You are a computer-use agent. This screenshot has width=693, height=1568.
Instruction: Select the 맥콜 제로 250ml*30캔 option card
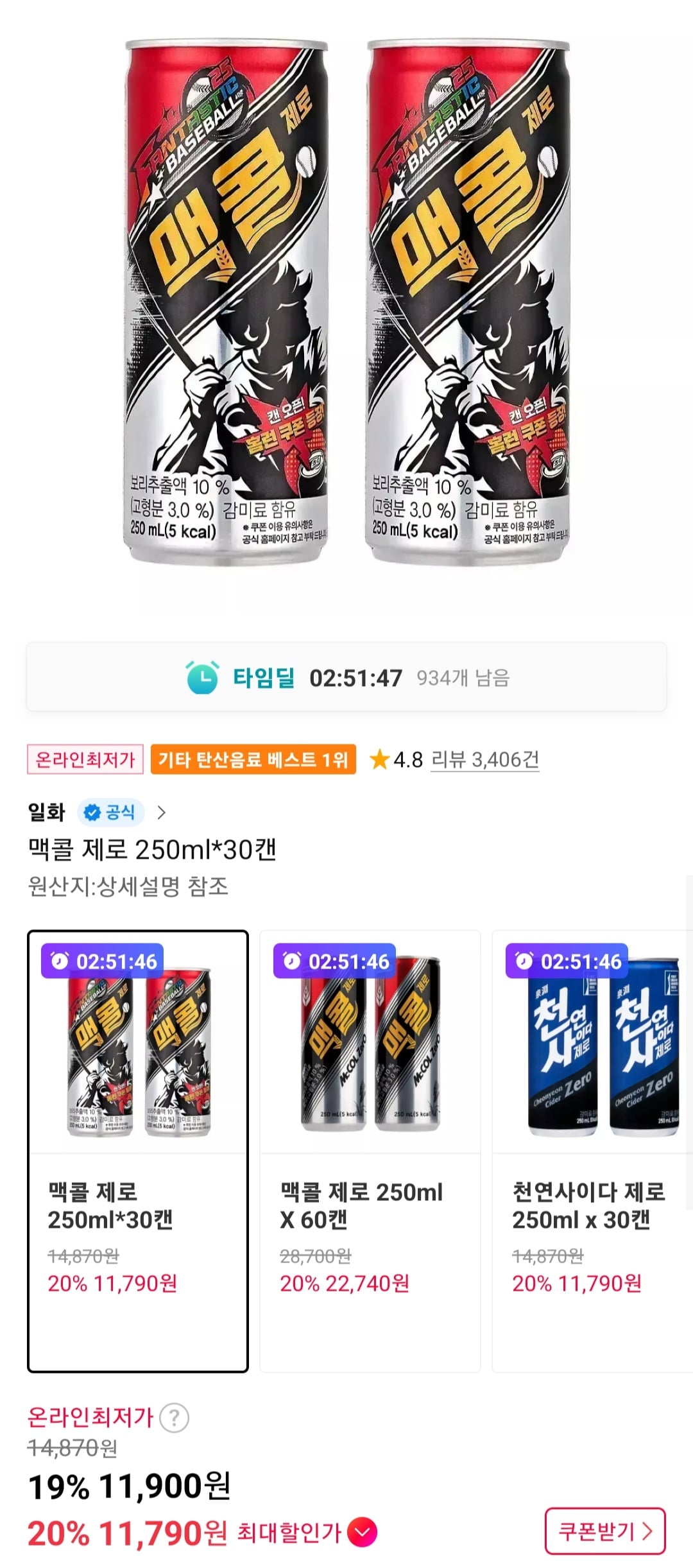(x=138, y=1150)
